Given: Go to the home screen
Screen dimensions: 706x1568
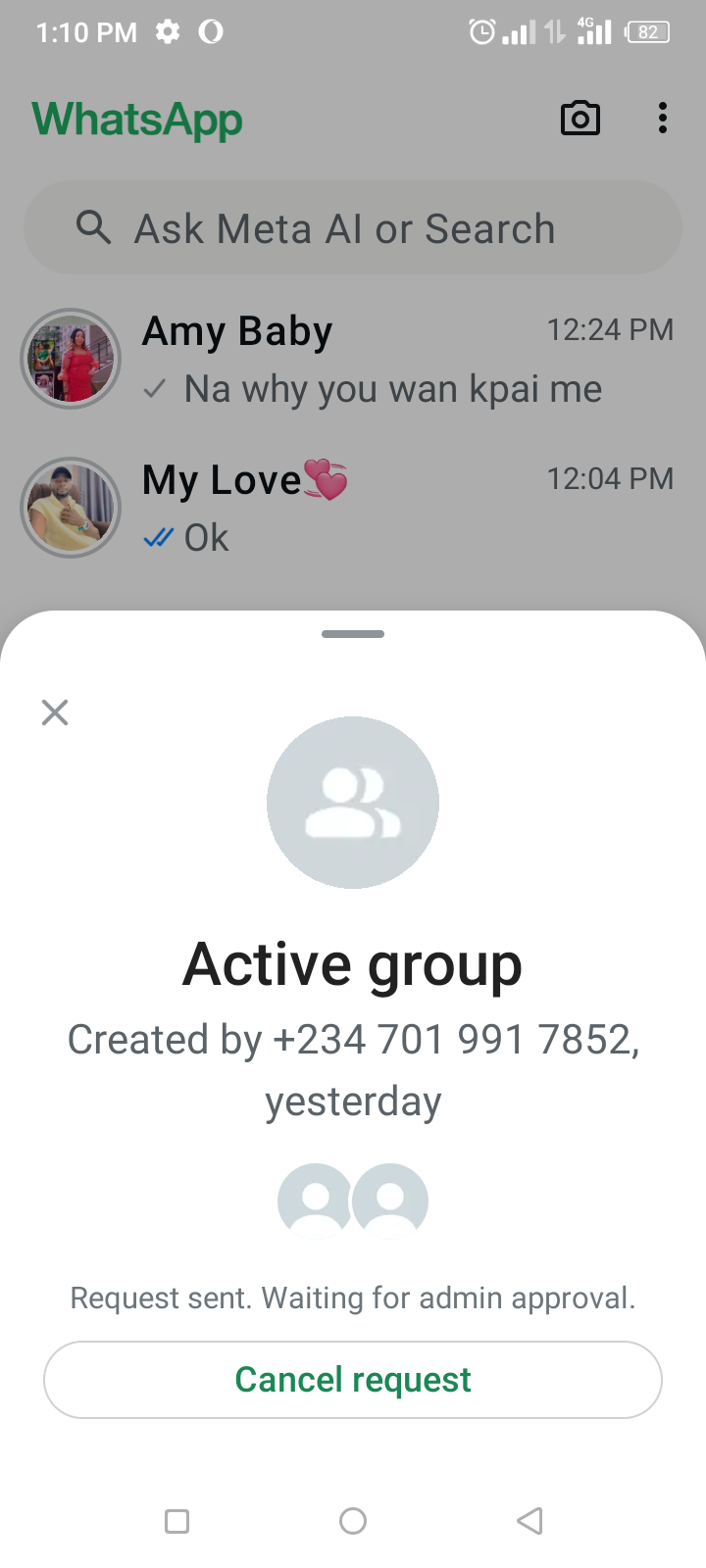Looking at the screenshot, I should click(353, 1521).
